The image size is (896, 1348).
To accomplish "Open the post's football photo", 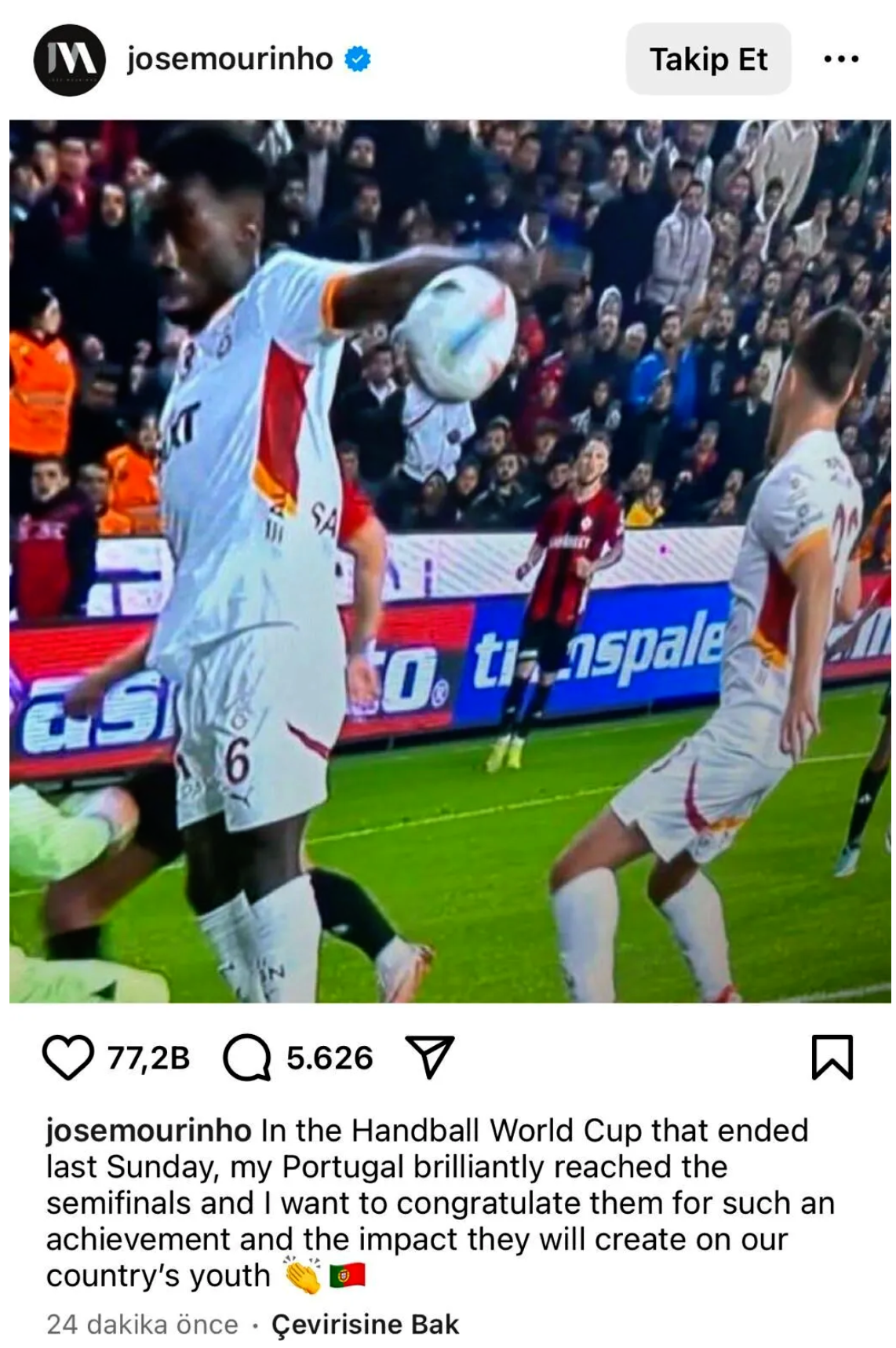I will (x=450, y=560).
